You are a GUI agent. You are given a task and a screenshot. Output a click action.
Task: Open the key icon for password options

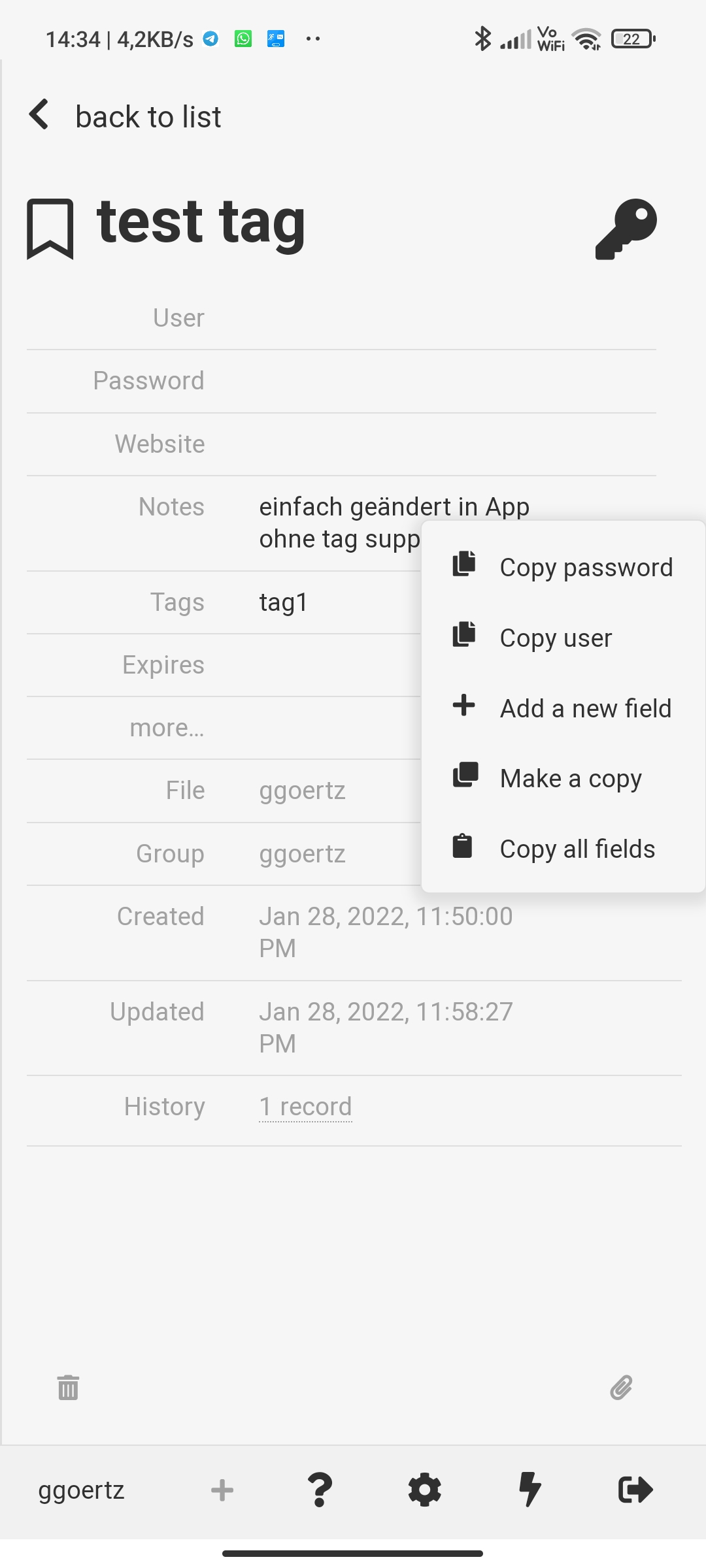(625, 227)
